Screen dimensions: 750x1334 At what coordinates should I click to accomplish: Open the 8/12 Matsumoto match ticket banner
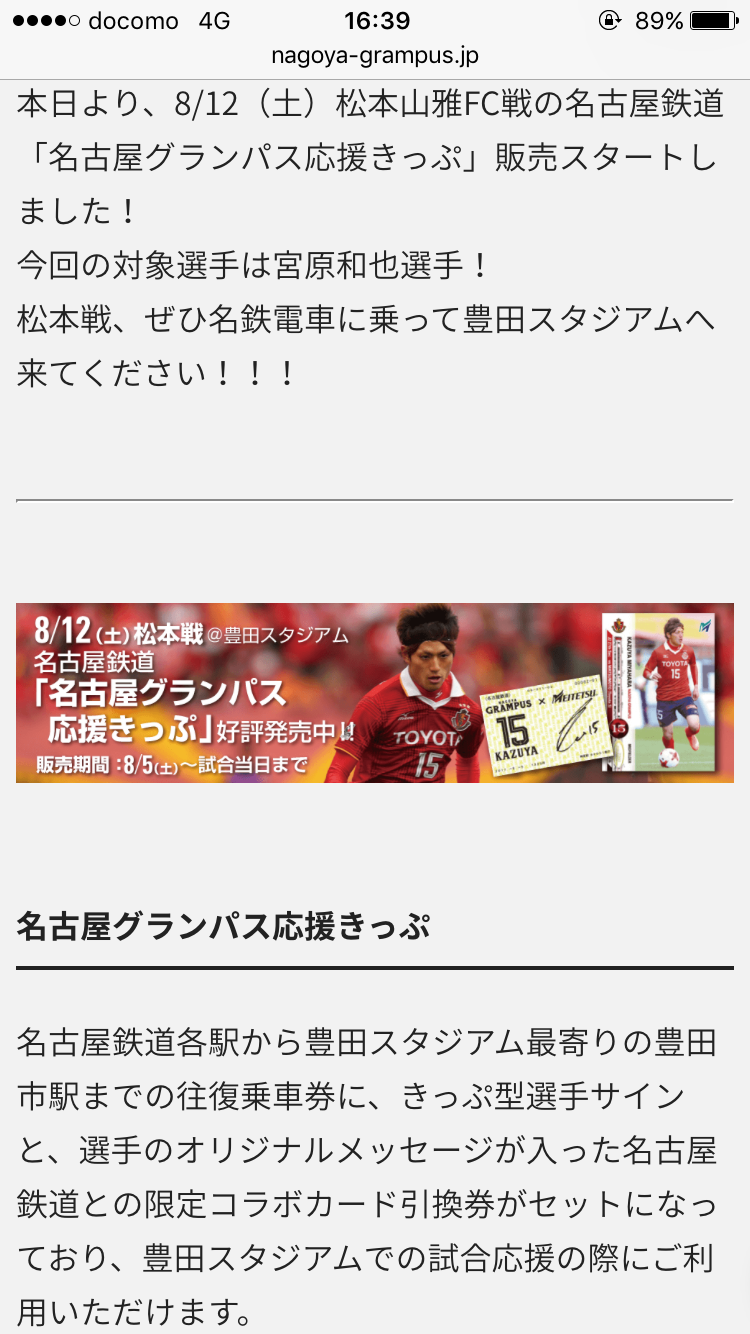[x=375, y=692]
